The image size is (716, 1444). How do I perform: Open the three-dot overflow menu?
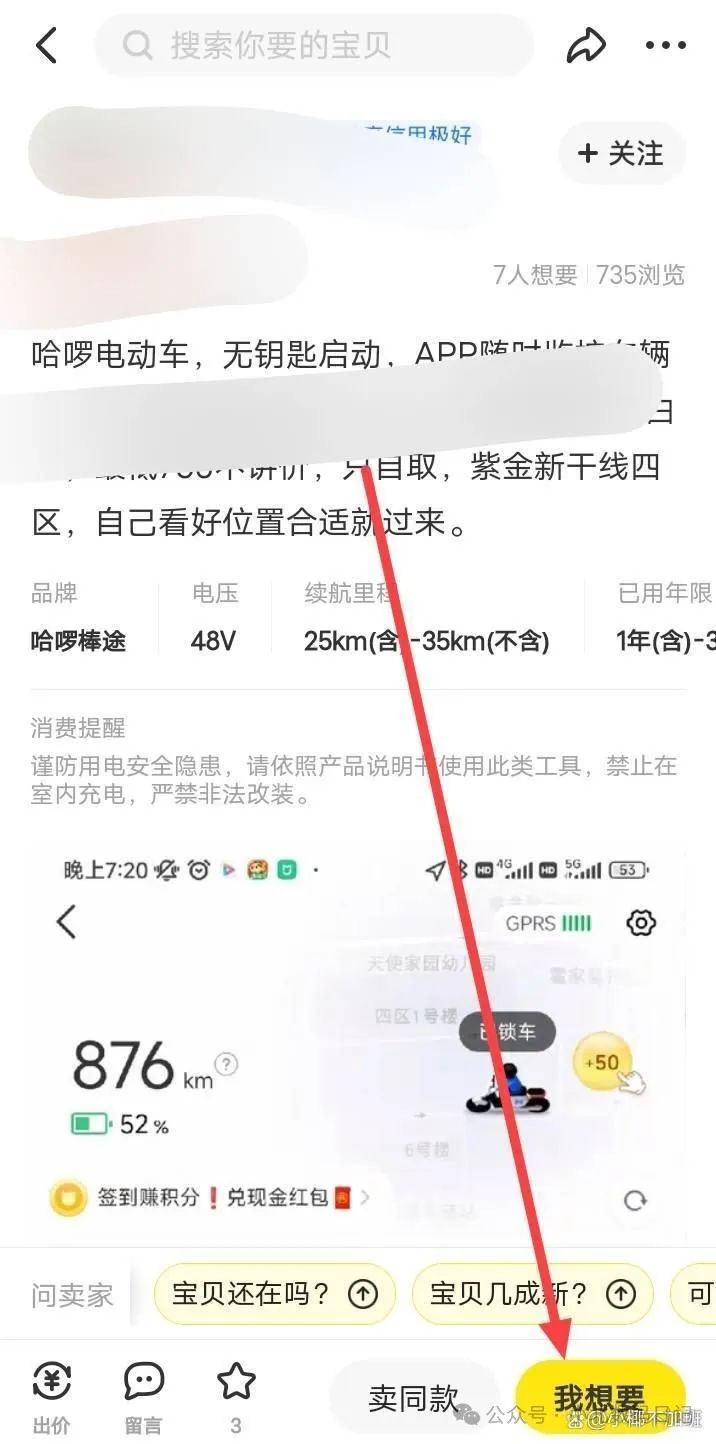[x=665, y=46]
